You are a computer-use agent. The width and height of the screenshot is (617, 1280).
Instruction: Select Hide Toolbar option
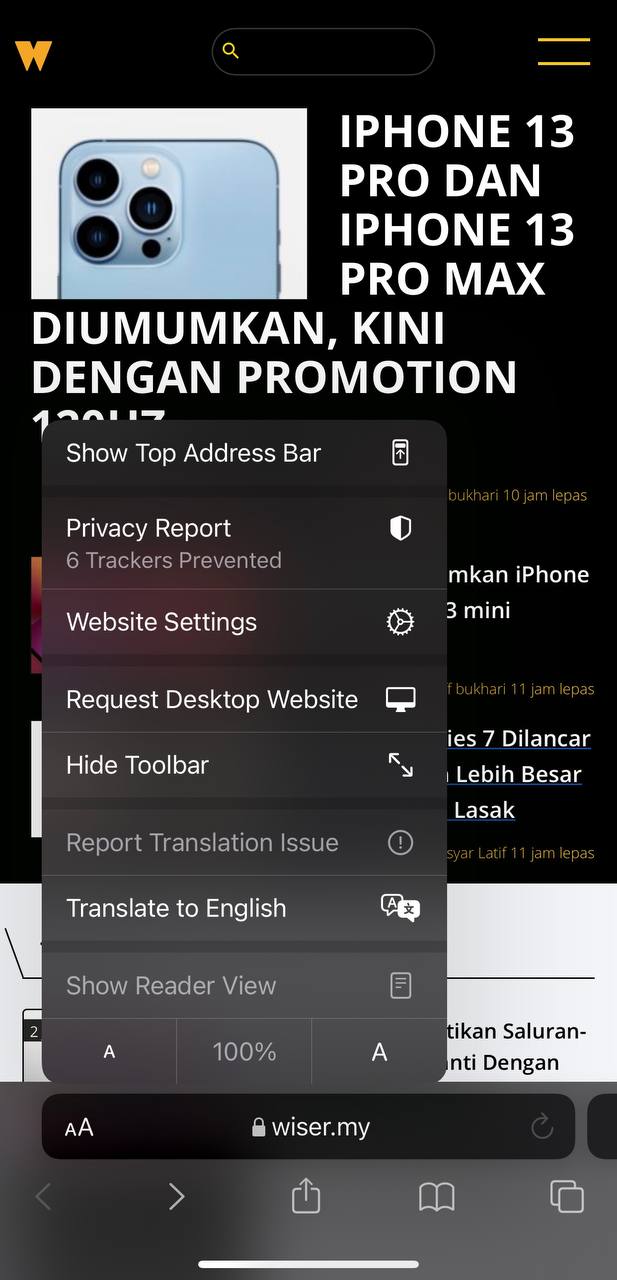point(243,765)
